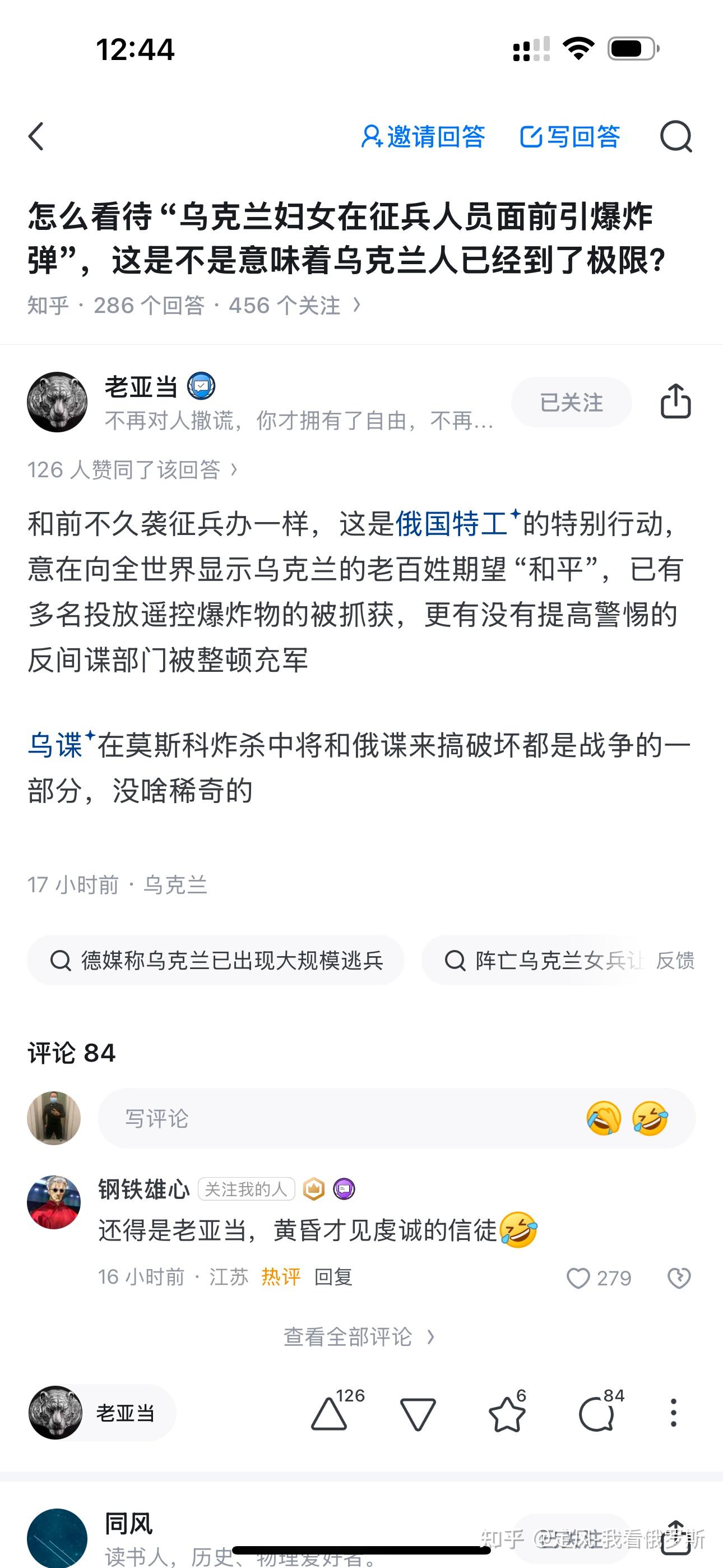This screenshot has width=723, height=1568.
Task: Tap 回复 under 钢铁雄心's comment
Action: click(333, 1276)
